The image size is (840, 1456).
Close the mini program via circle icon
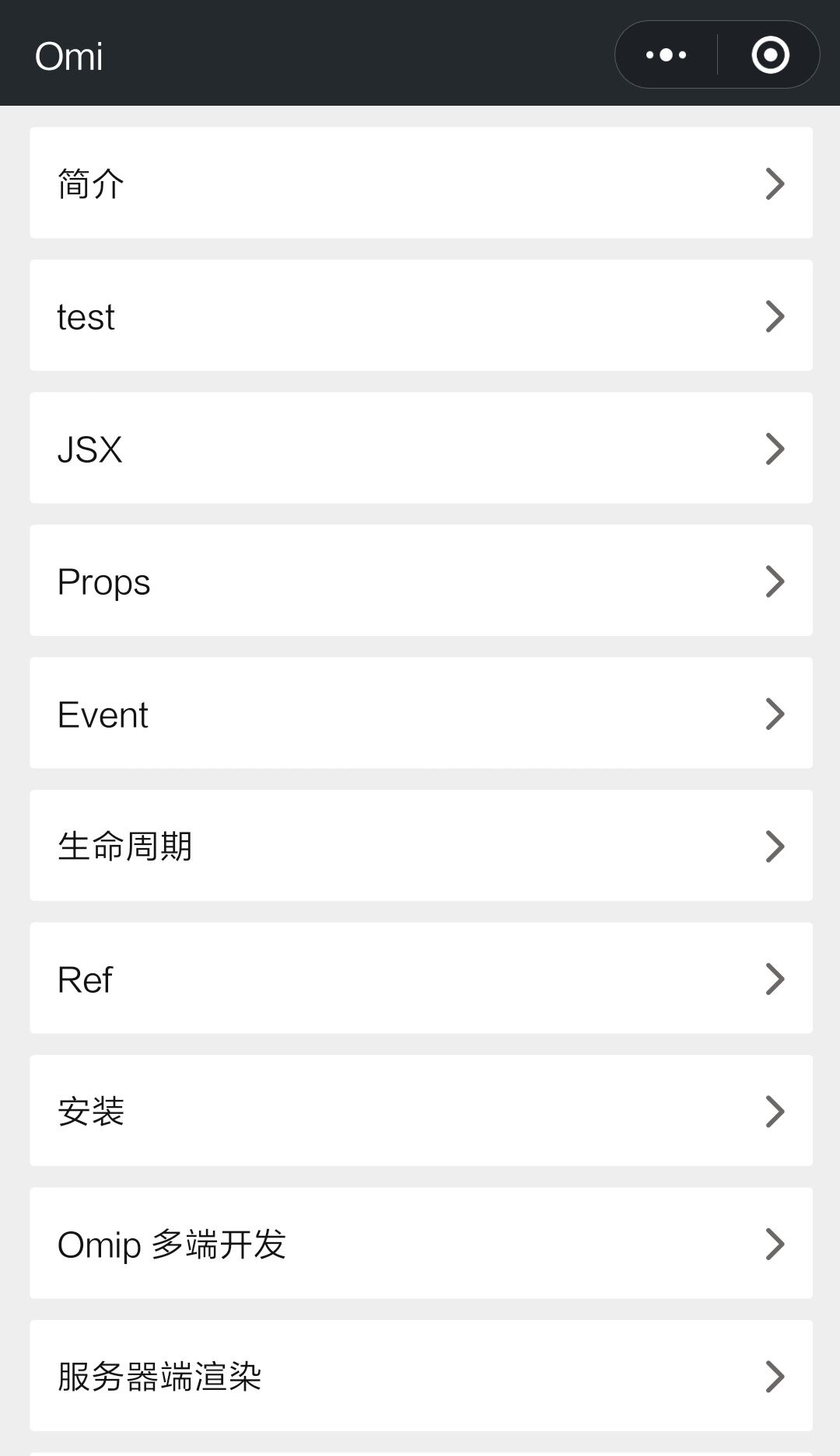point(770,55)
